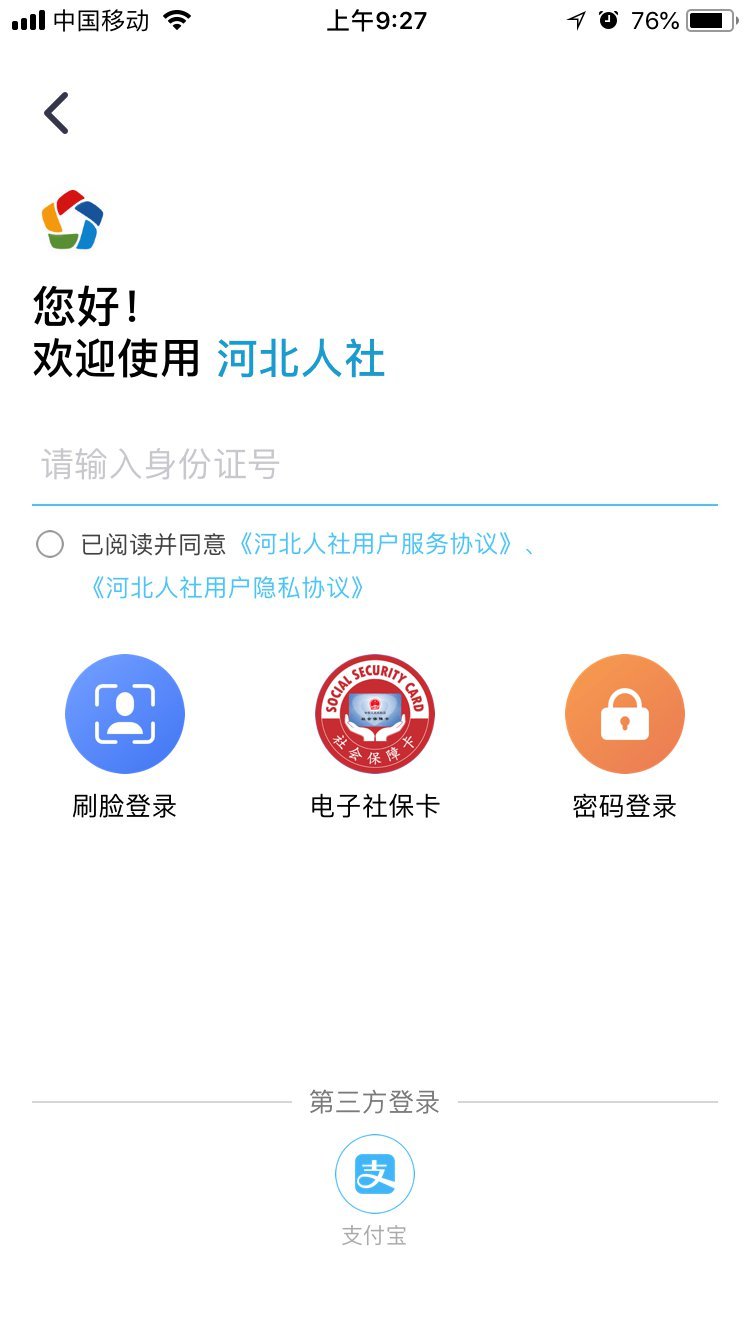This screenshot has width=750, height=1334.
Task: Tick the 已阅读并同意 agreement checkbox
Action: pos(50,545)
